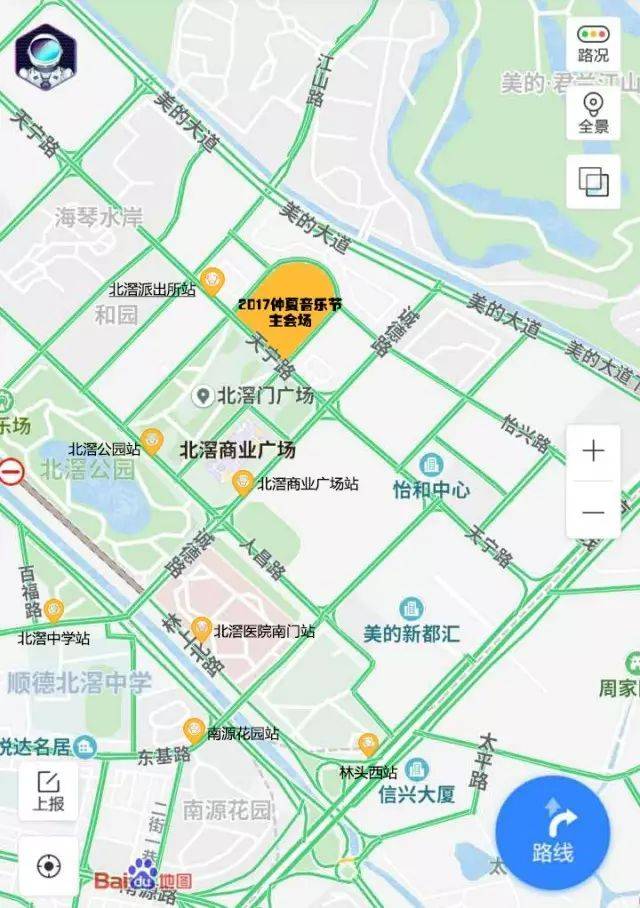Toggle the 路况 traffic layer
640x908 pixels.
click(593, 45)
